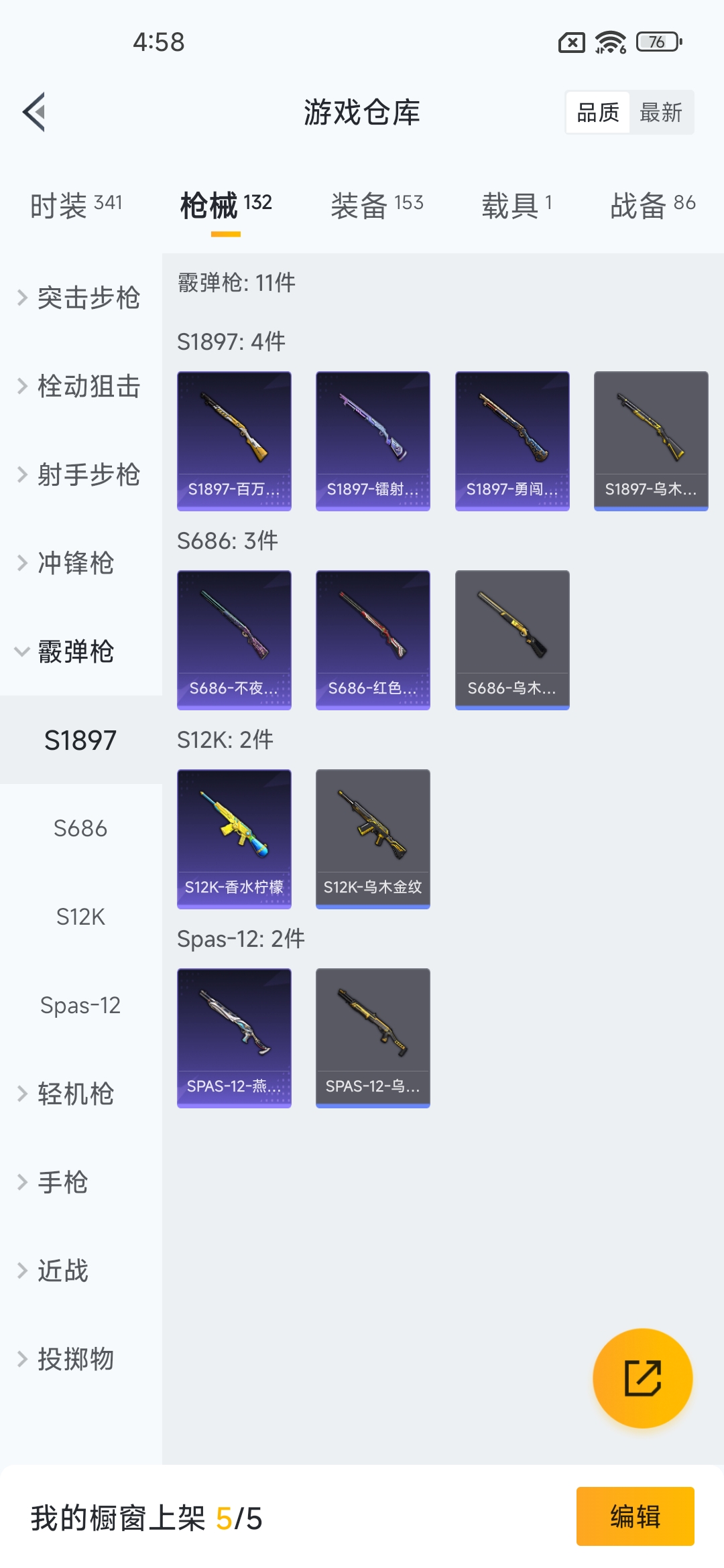Sort items by 品质

[x=598, y=113]
